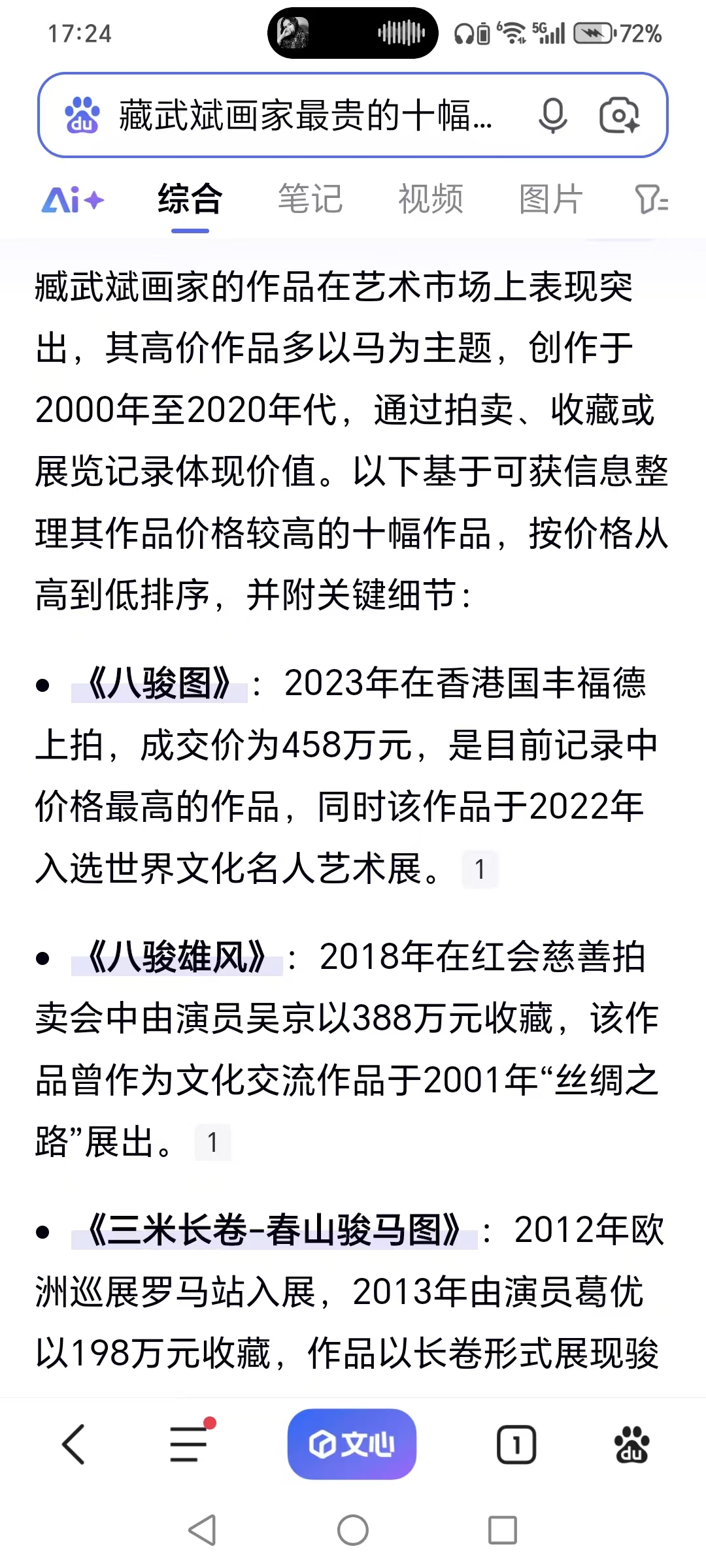Go to the Baidu home paw icon

631,1444
